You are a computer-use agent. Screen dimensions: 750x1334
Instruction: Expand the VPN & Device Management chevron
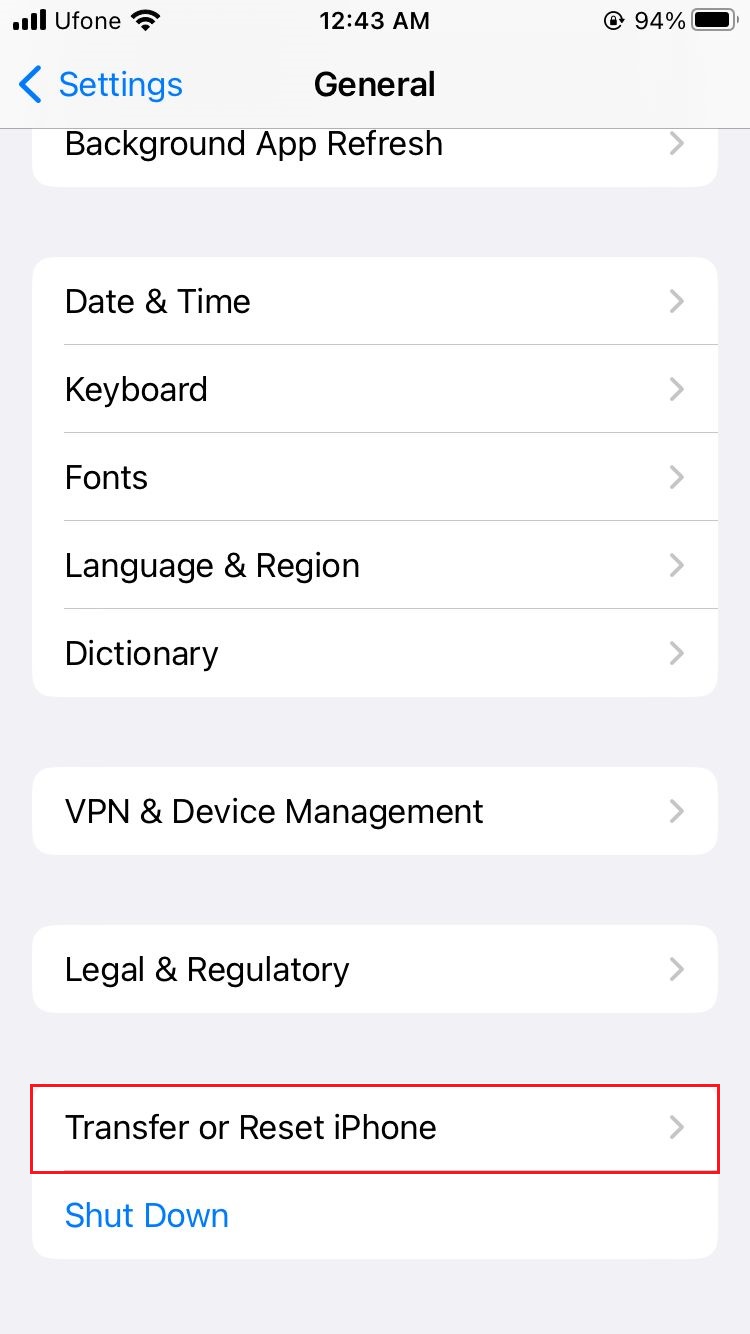coord(677,811)
